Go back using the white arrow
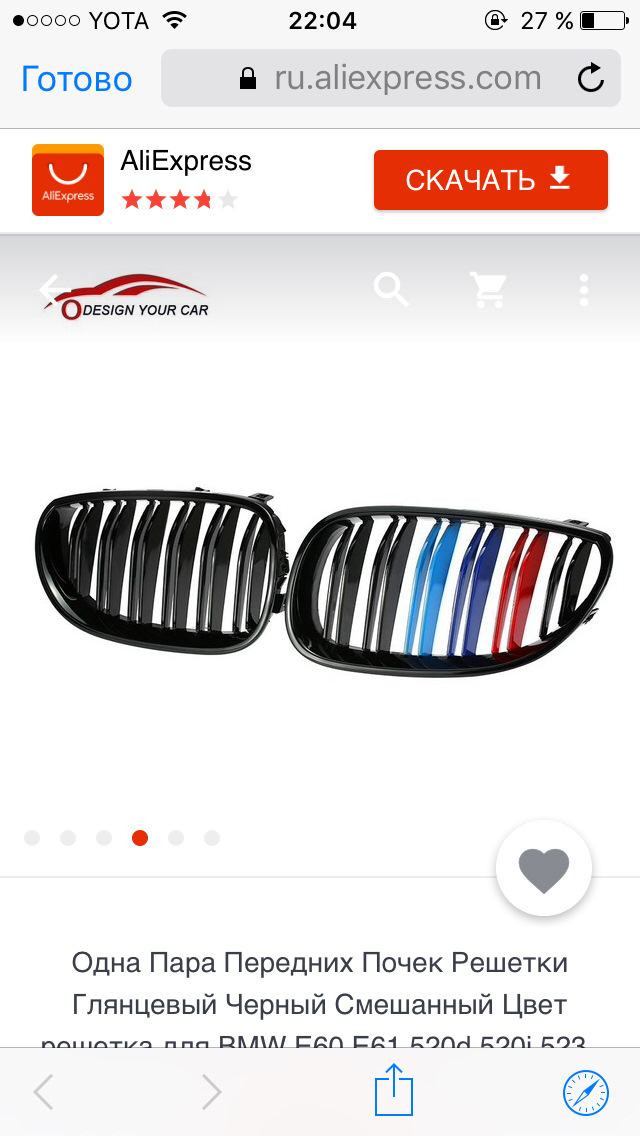Screen dimensions: 640x1136 point(52,290)
